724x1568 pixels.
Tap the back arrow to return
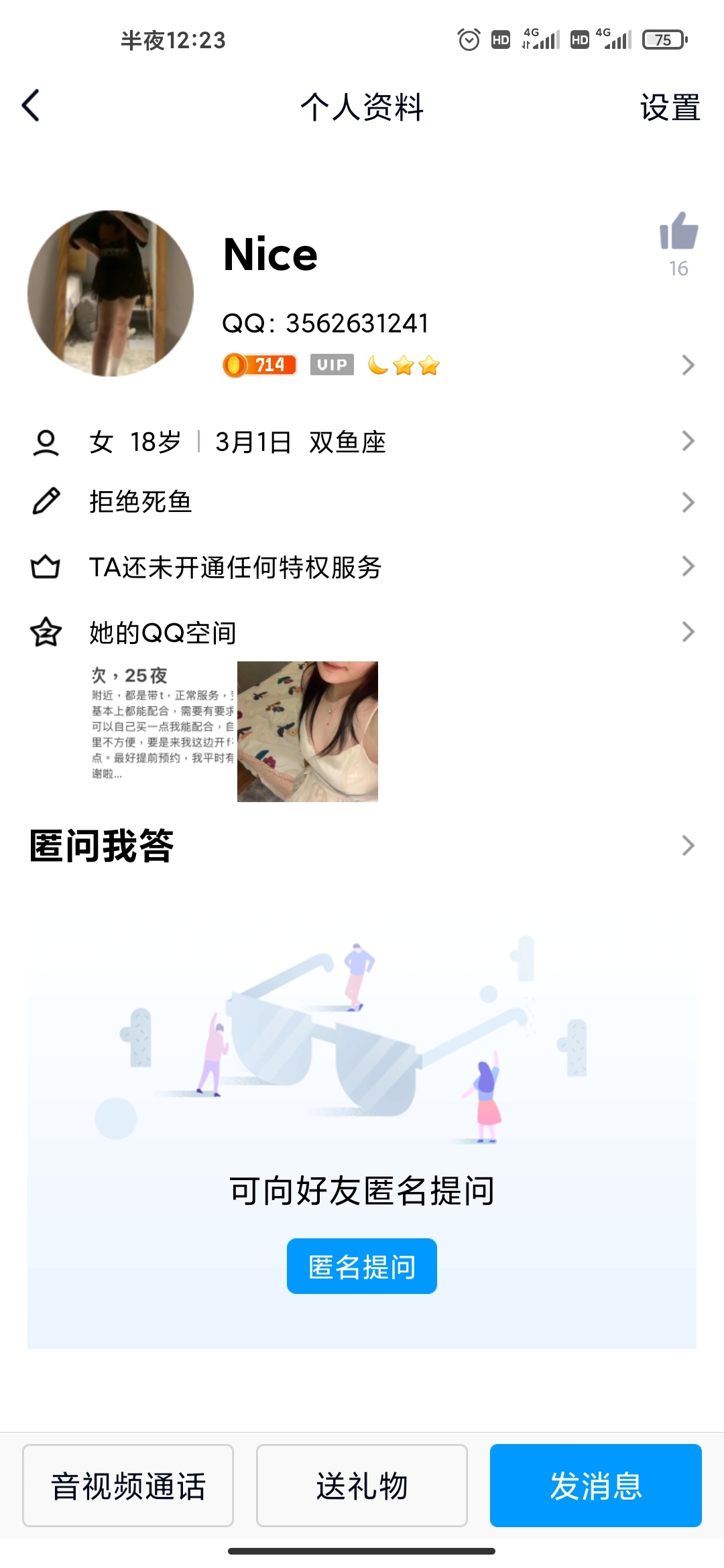tap(29, 106)
